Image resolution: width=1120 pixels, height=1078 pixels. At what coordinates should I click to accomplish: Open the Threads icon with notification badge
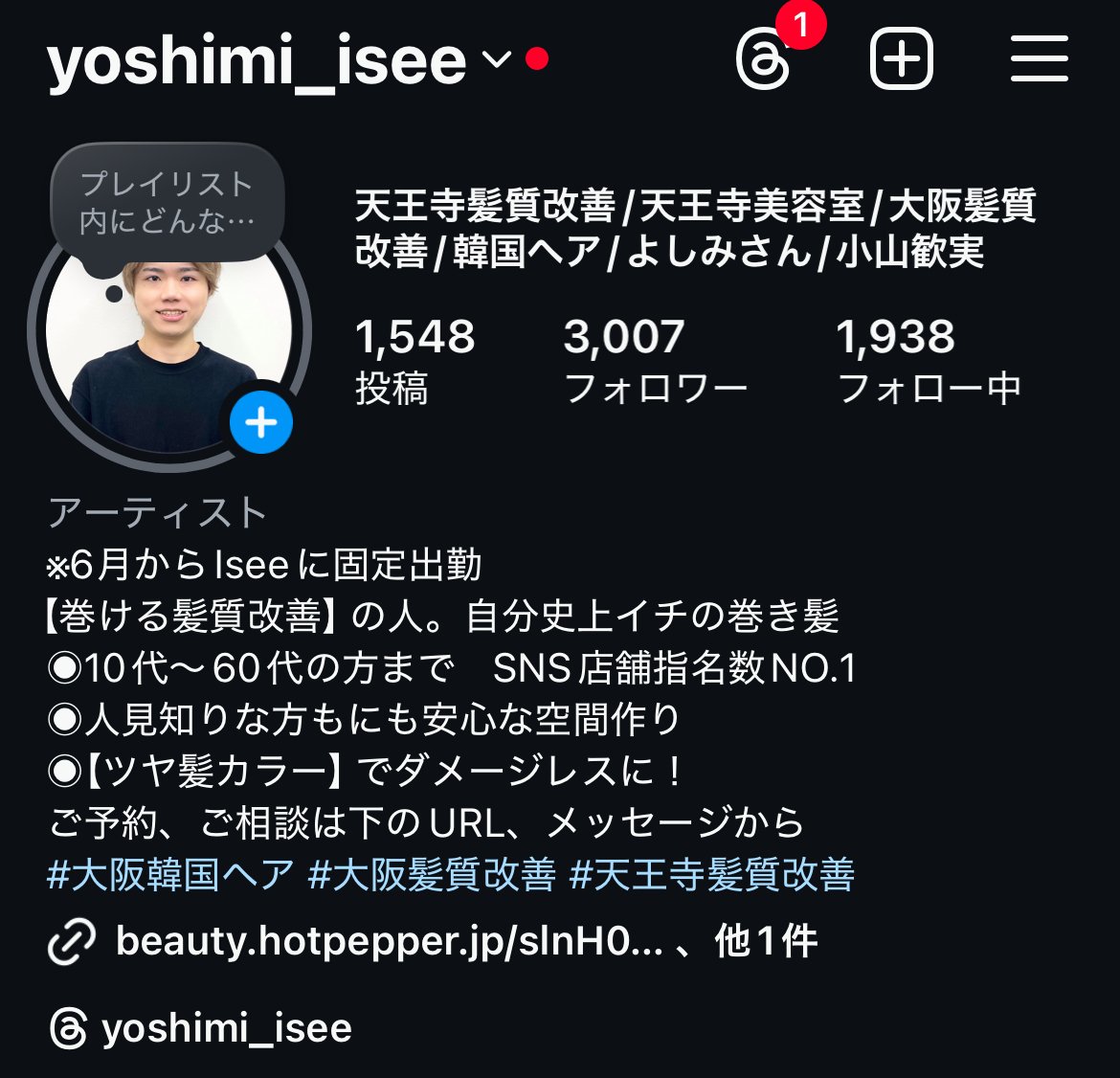pyautogui.click(x=764, y=59)
